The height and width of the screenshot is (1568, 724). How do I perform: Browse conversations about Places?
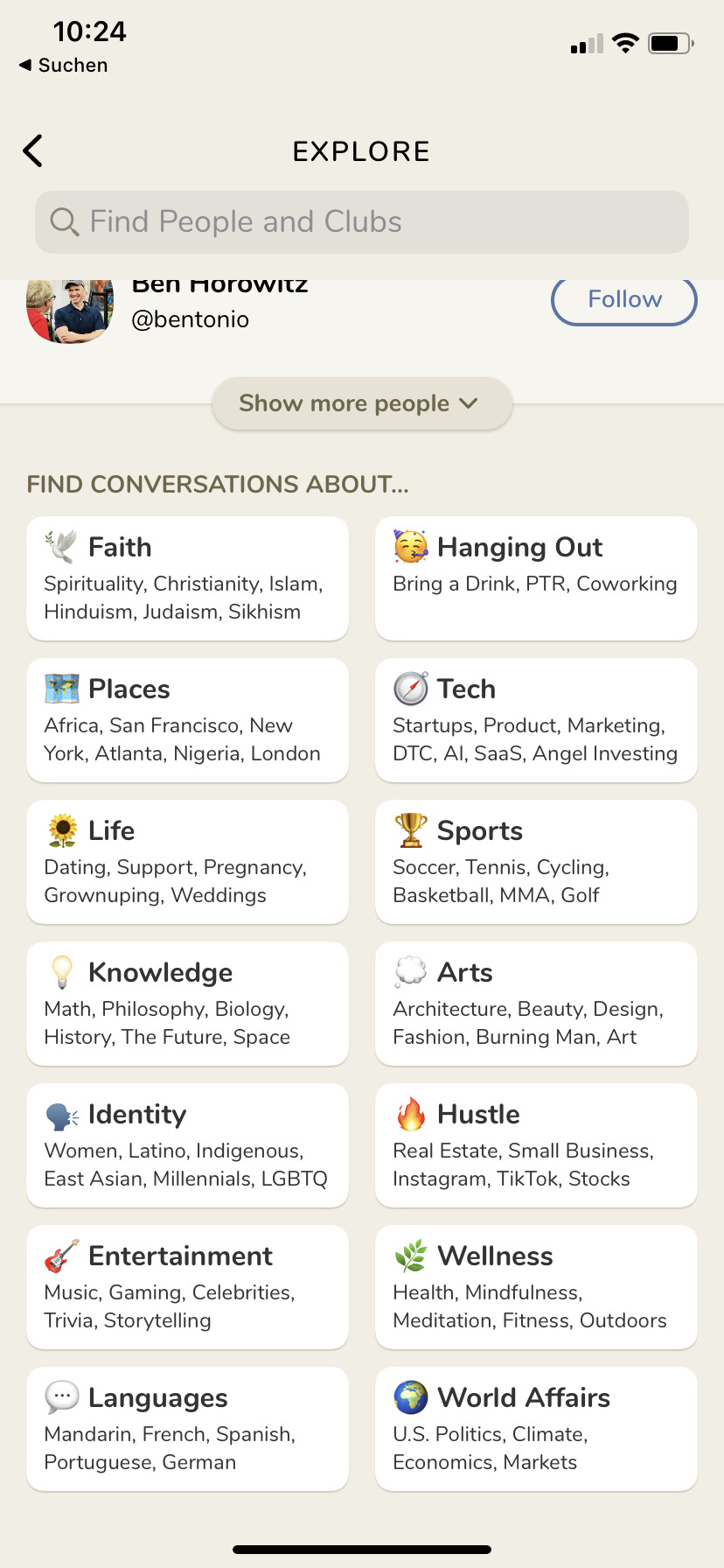click(187, 719)
